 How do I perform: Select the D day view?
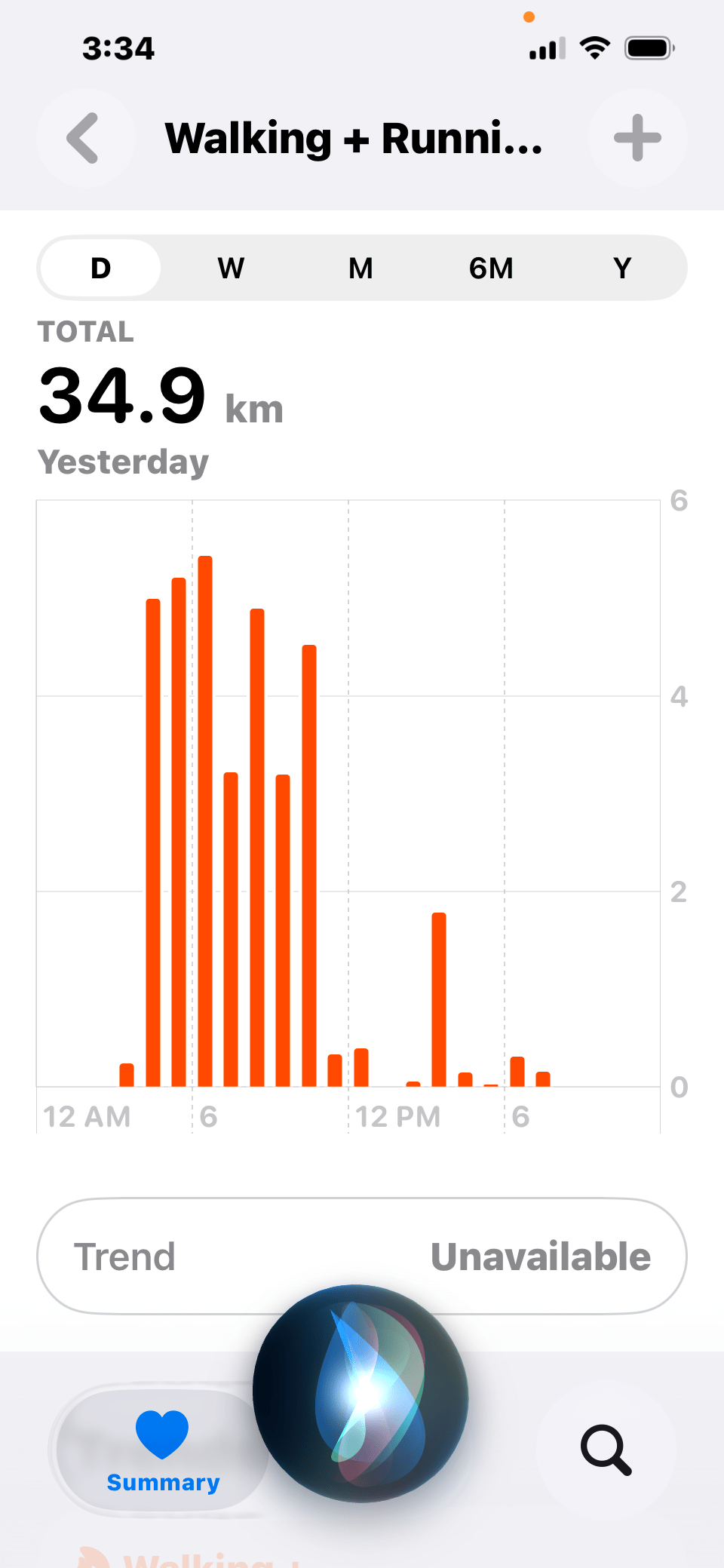101,268
